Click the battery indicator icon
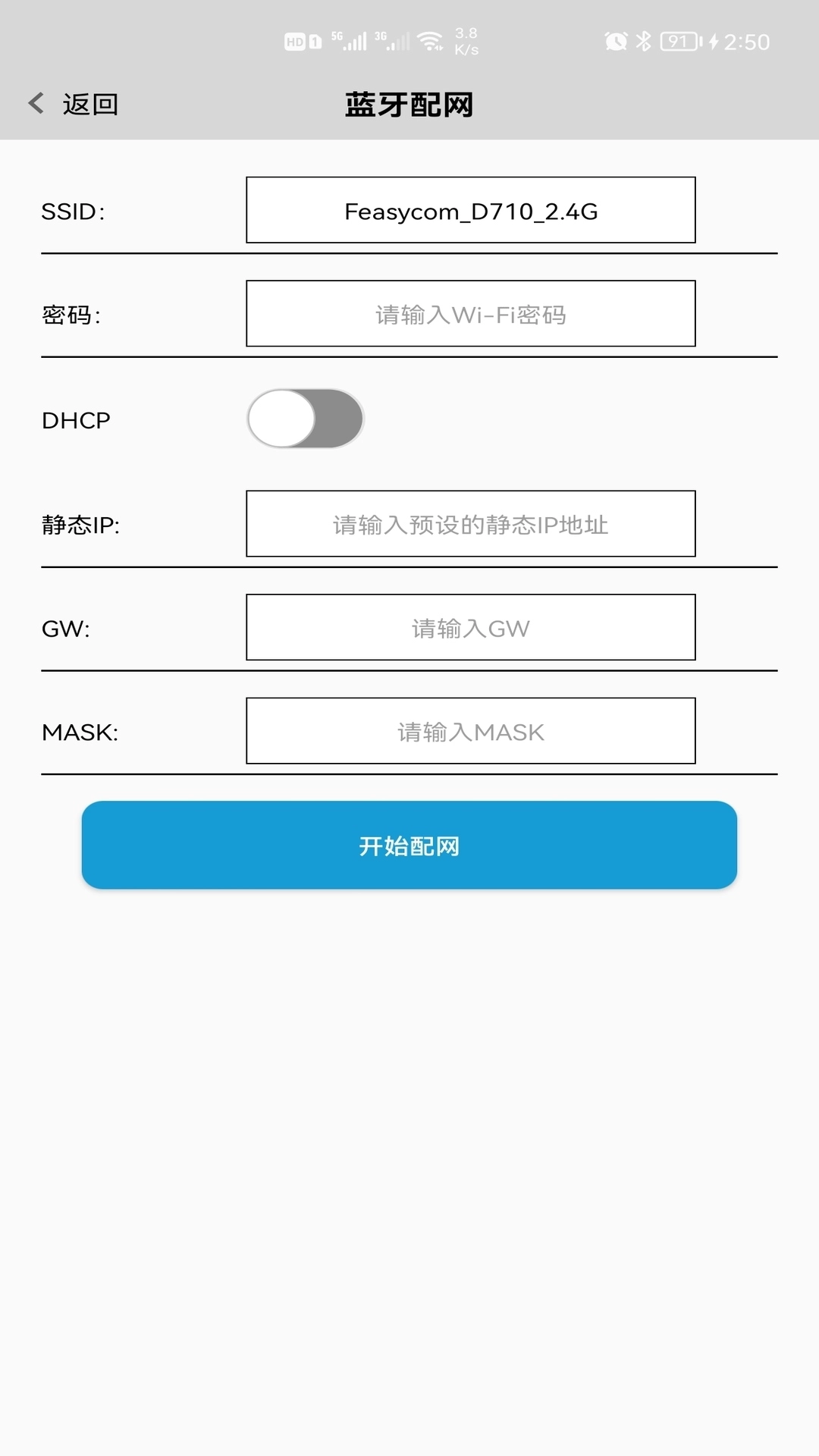This screenshot has height=1456, width=819. (x=680, y=42)
